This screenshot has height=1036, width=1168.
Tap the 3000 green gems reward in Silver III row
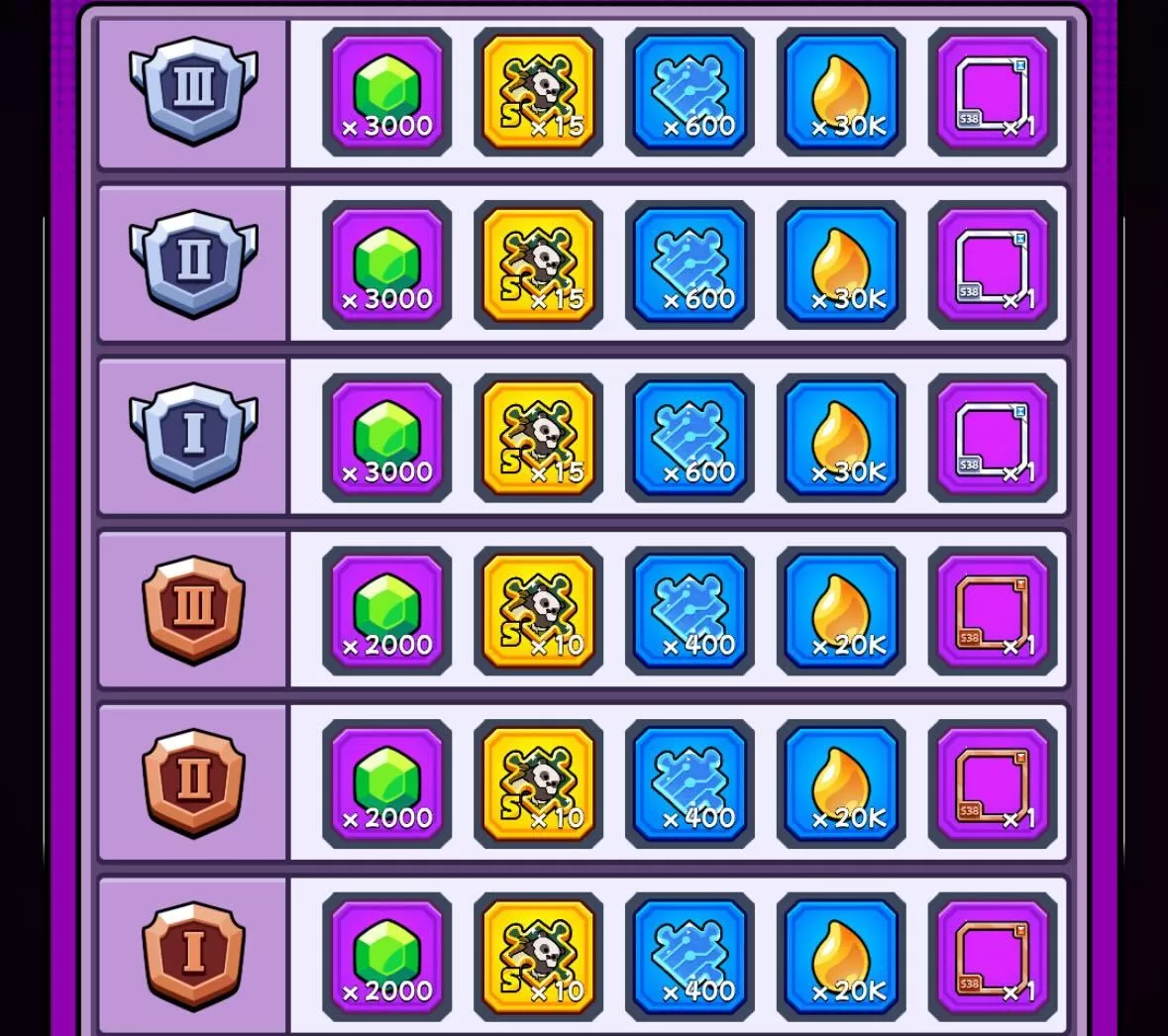386,92
